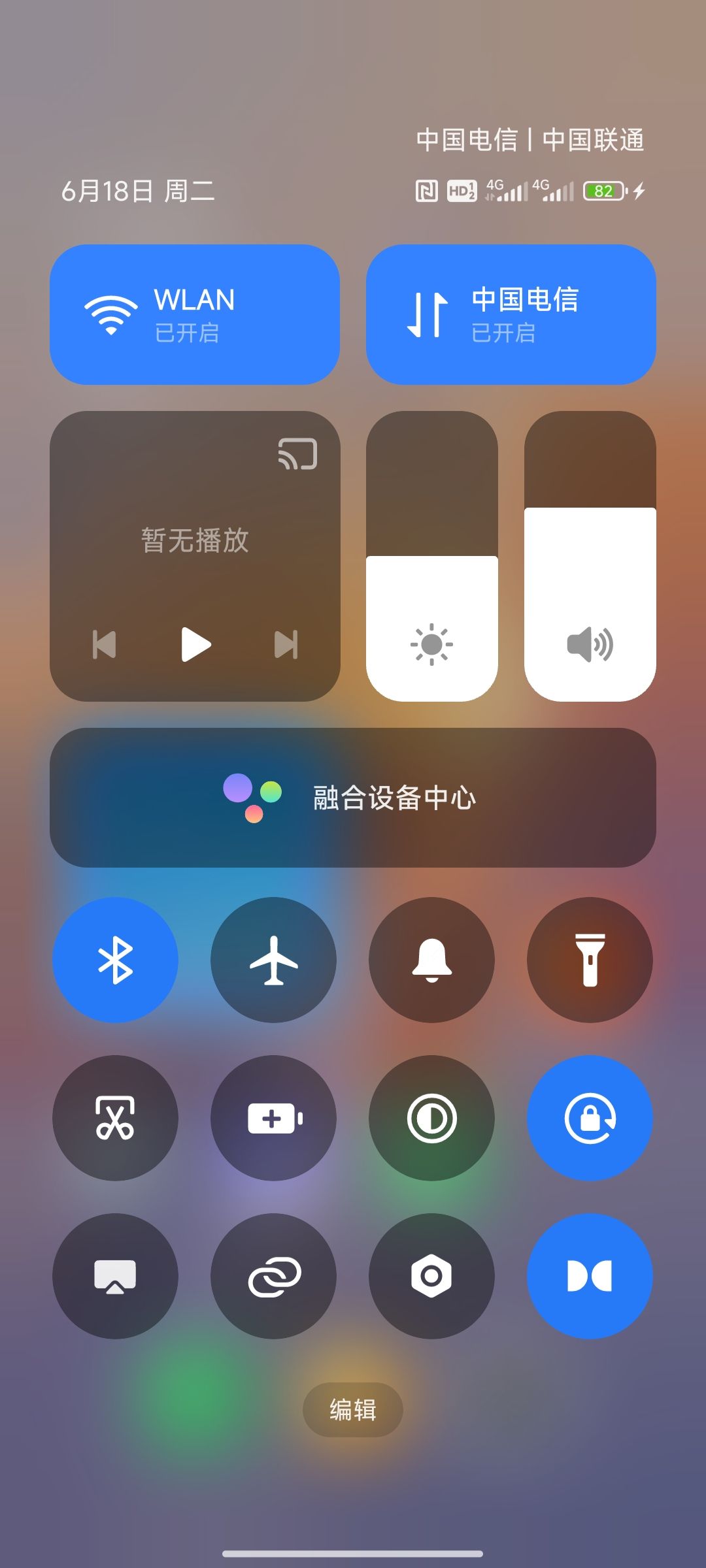Toggle the bell sound mode

coord(431,960)
